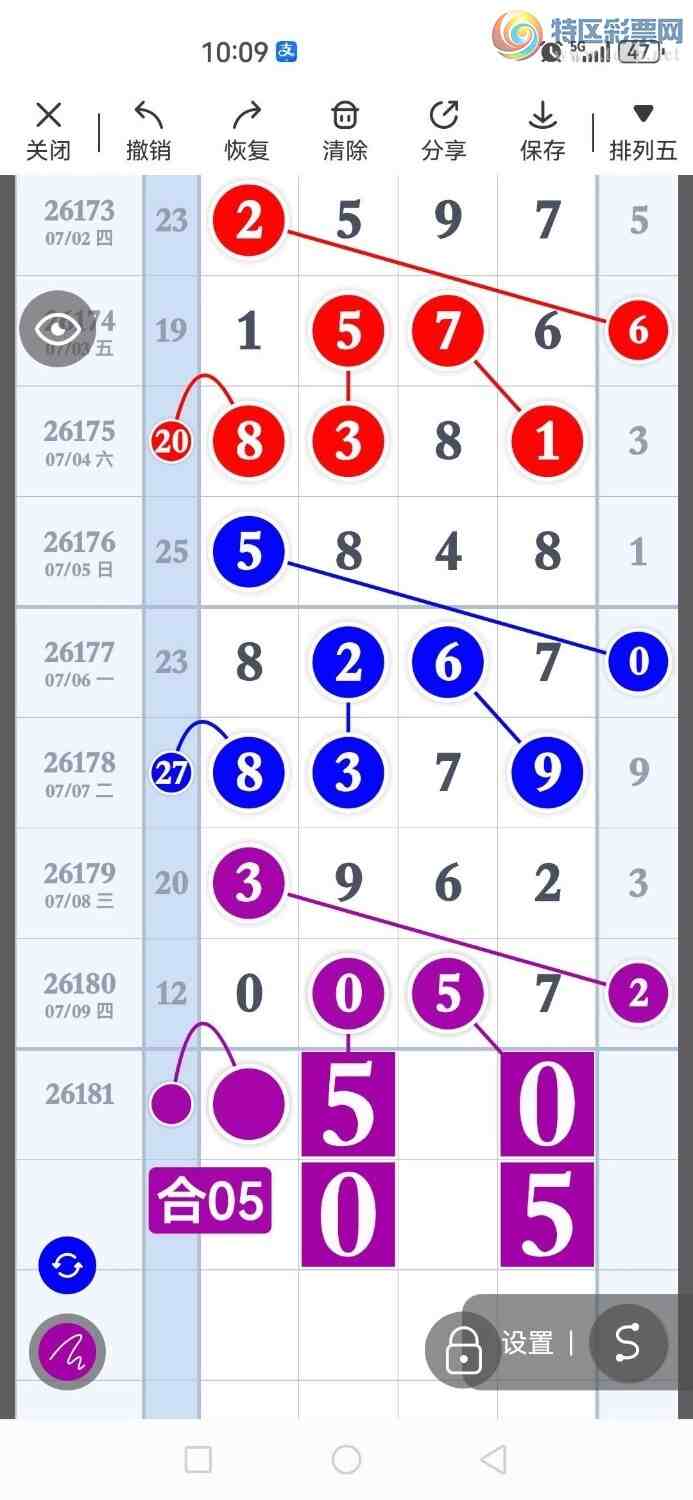Clear all markings with 清除
The image size is (693, 1500).
[x=345, y=131]
